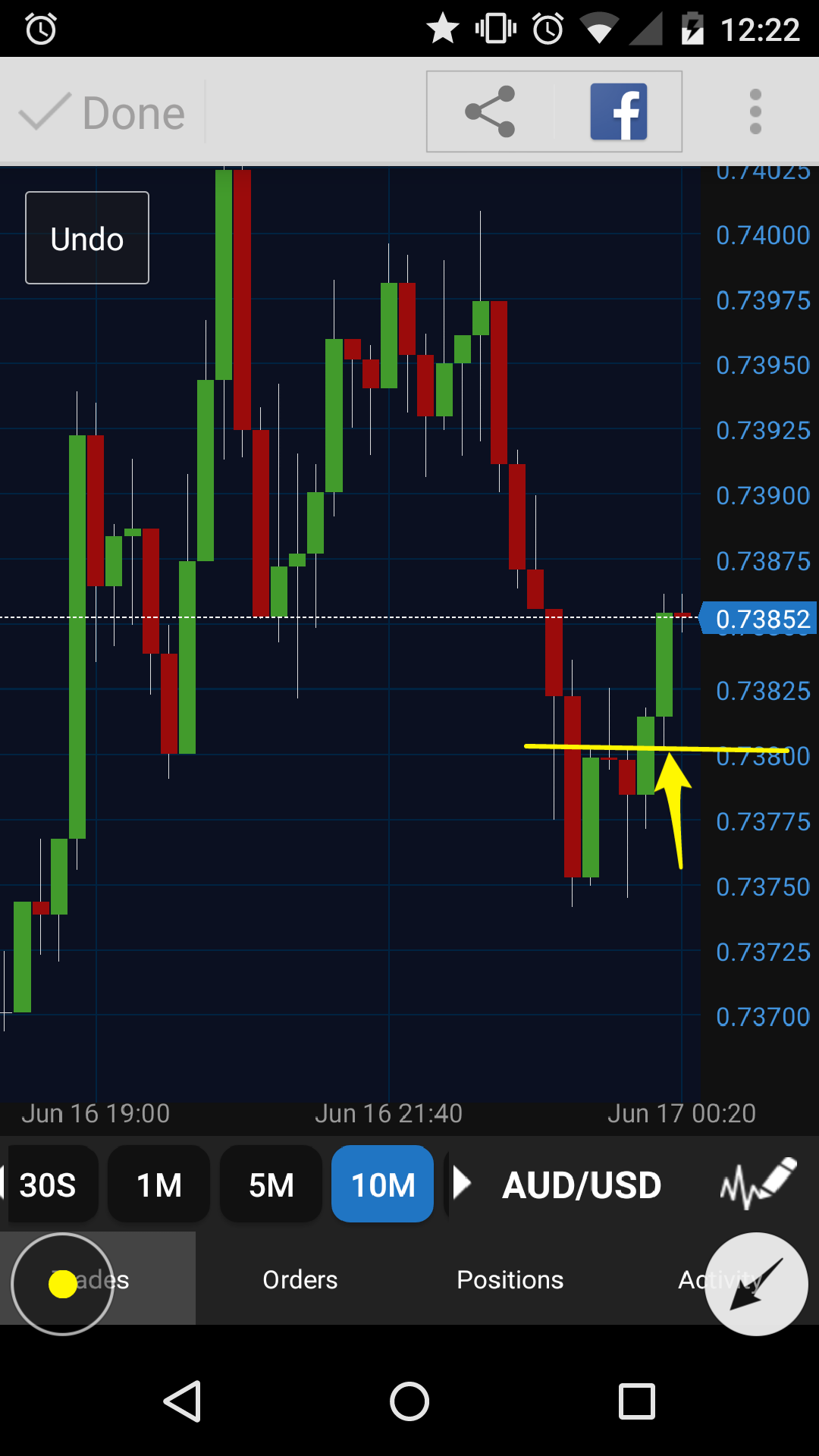Go to the home screen

tap(409, 1401)
